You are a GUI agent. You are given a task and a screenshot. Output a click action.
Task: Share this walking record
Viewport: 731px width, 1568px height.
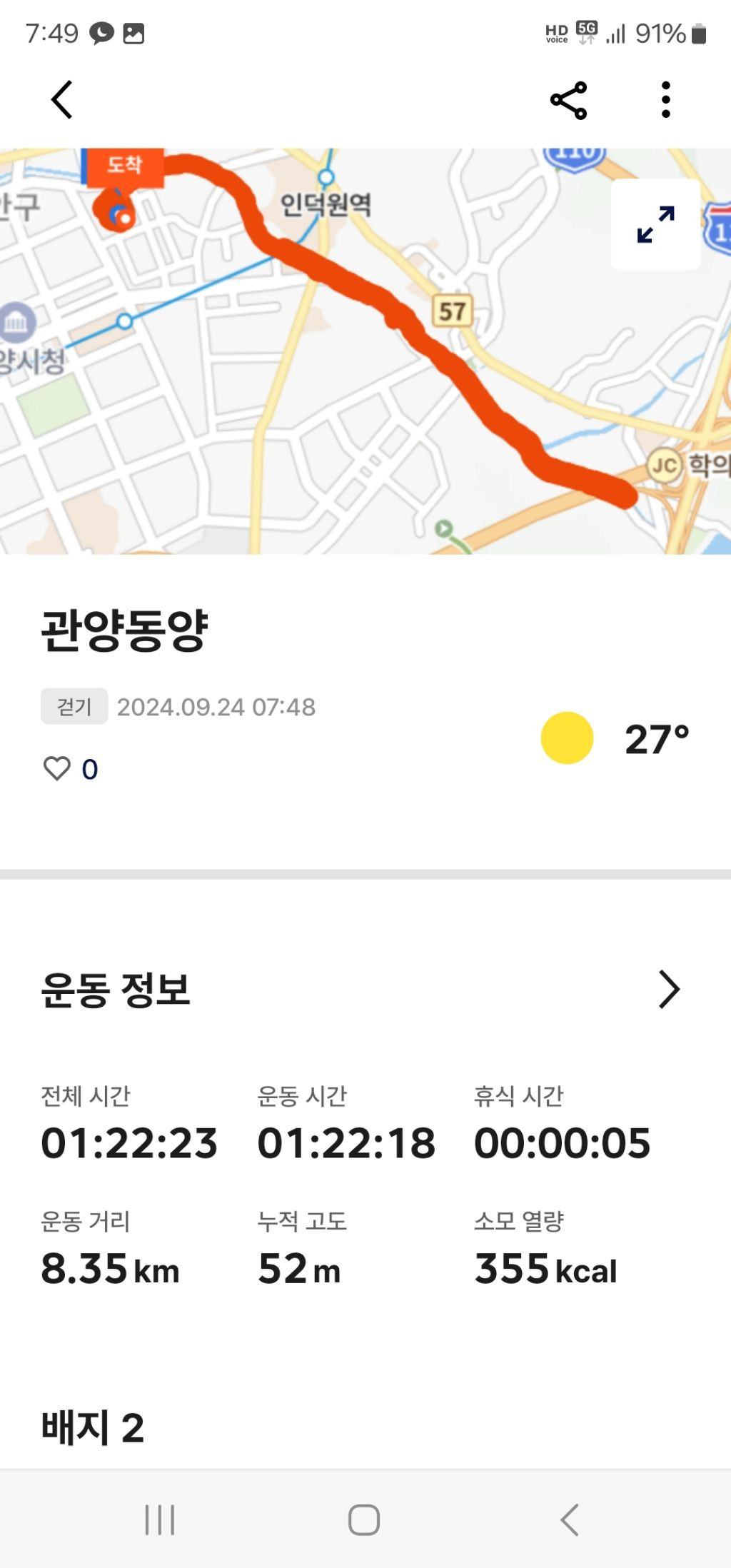pos(568,100)
